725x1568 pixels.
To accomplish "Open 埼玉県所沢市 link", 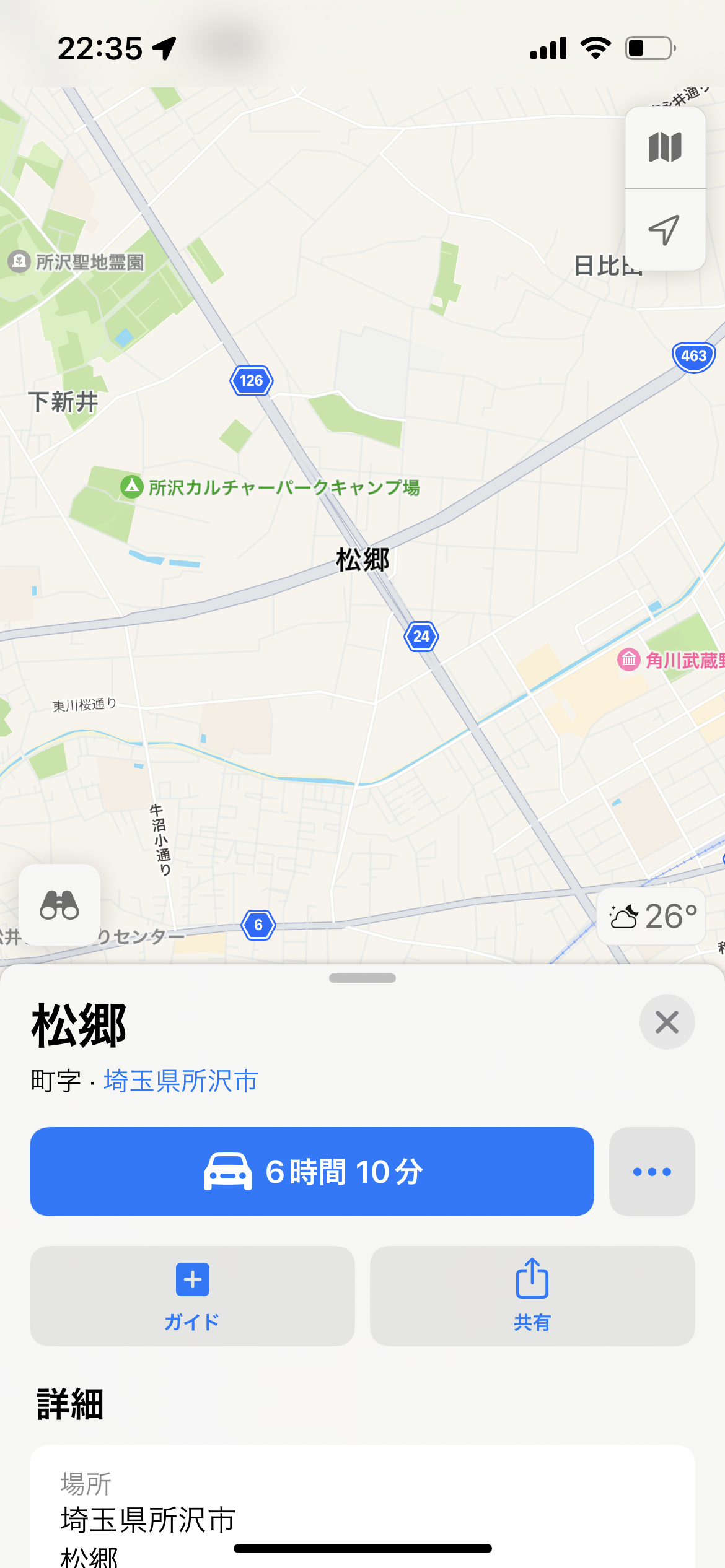I will click(180, 1081).
